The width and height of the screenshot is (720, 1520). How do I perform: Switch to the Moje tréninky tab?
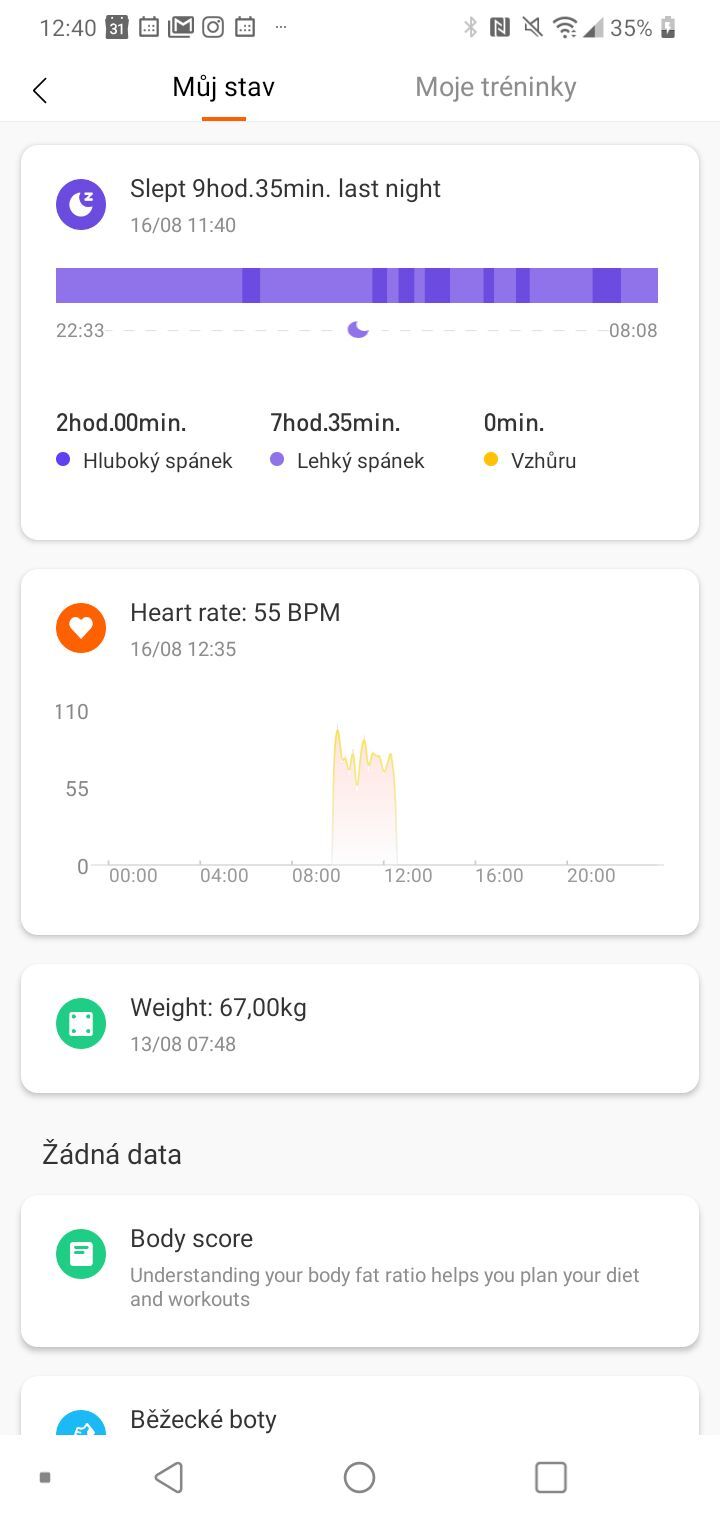[x=495, y=88]
